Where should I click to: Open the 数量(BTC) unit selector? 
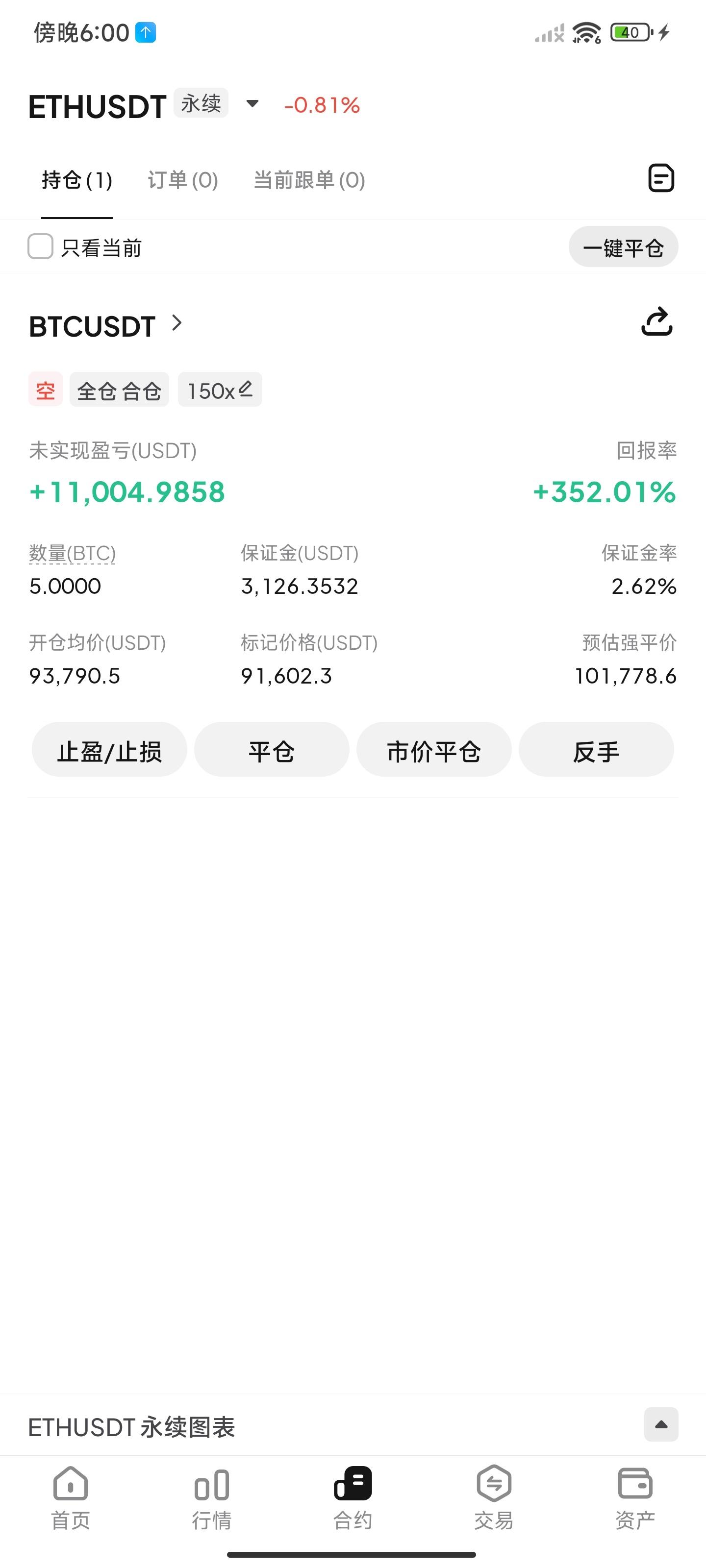click(72, 553)
